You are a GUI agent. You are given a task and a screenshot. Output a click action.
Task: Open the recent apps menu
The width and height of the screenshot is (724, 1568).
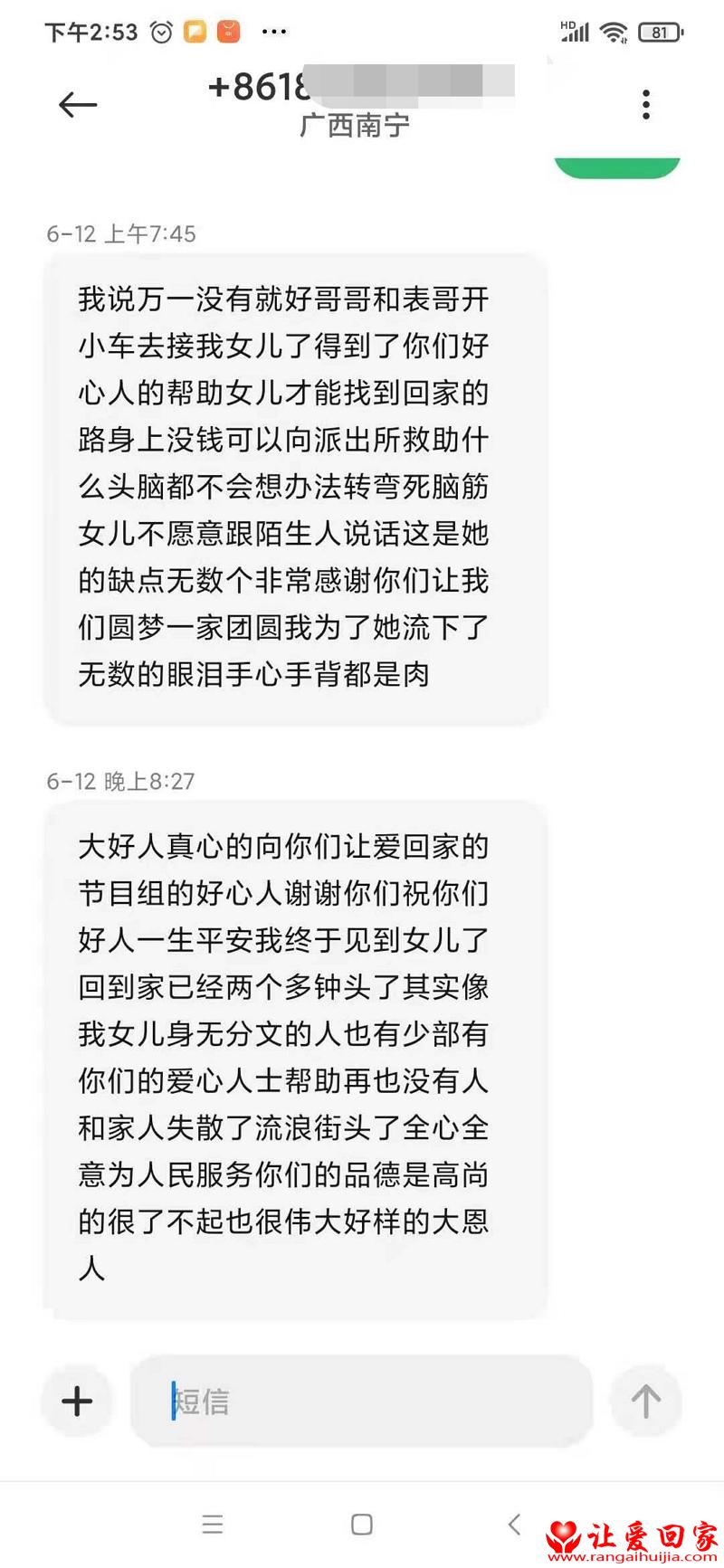(213, 1524)
